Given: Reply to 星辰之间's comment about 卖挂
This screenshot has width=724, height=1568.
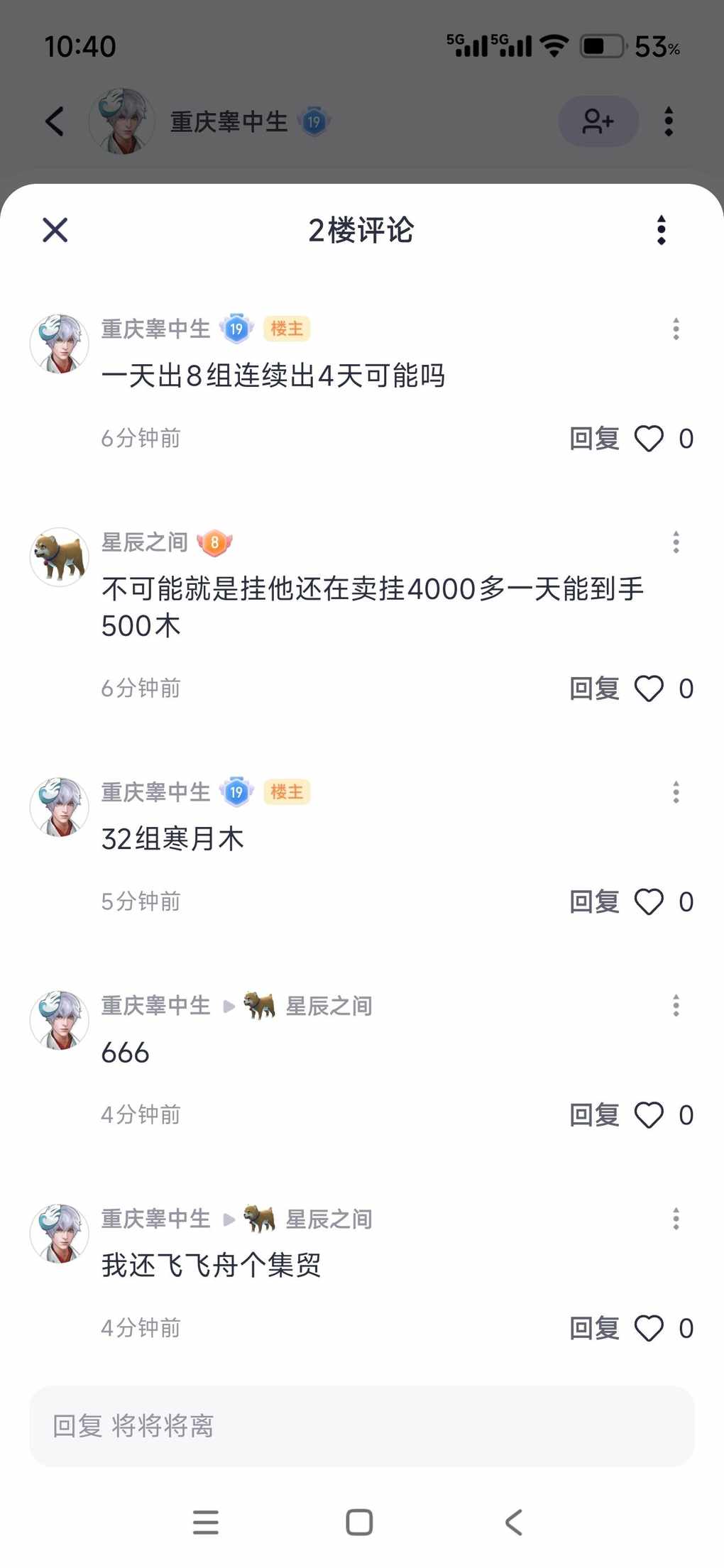Looking at the screenshot, I should click(x=594, y=689).
